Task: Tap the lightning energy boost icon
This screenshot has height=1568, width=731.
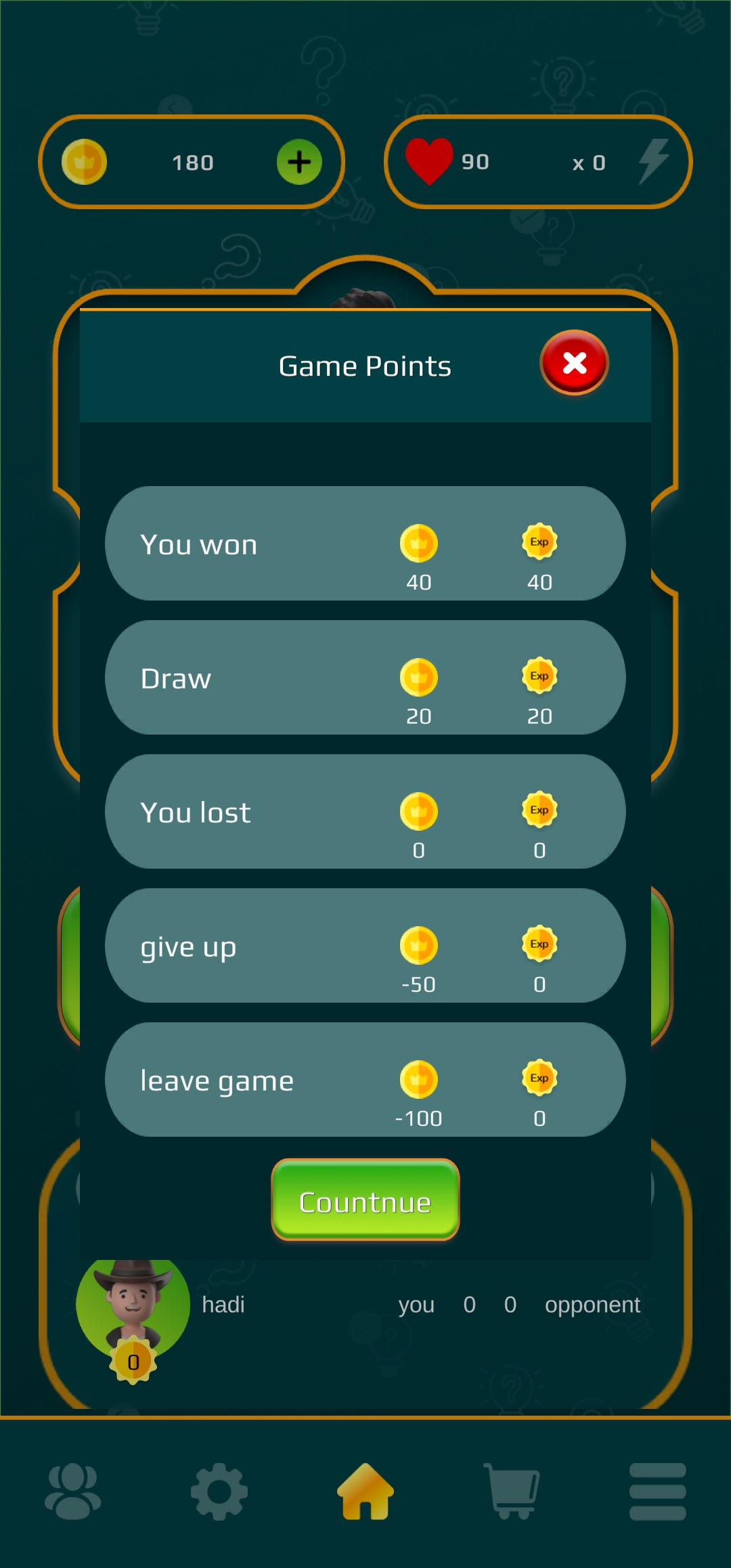Action: pyautogui.click(x=654, y=161)
